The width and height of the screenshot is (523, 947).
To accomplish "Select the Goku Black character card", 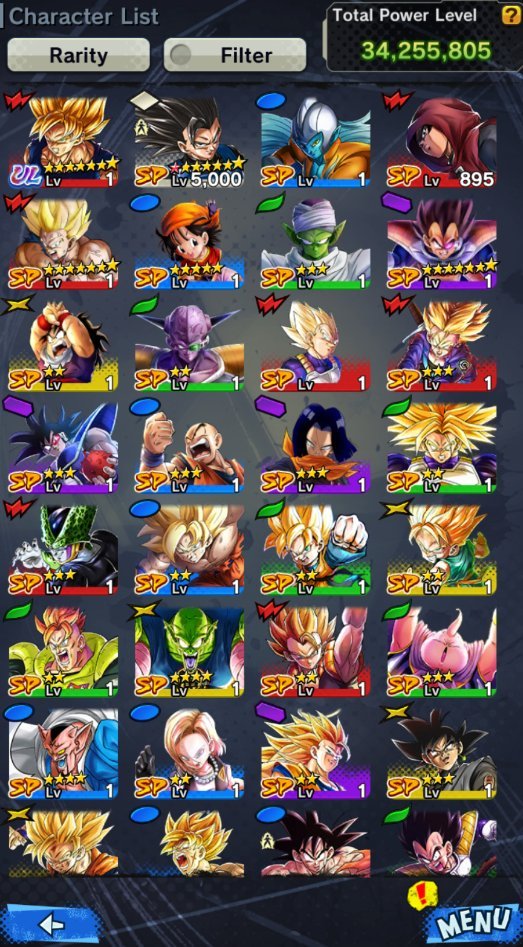I will (x=441, y=753).
